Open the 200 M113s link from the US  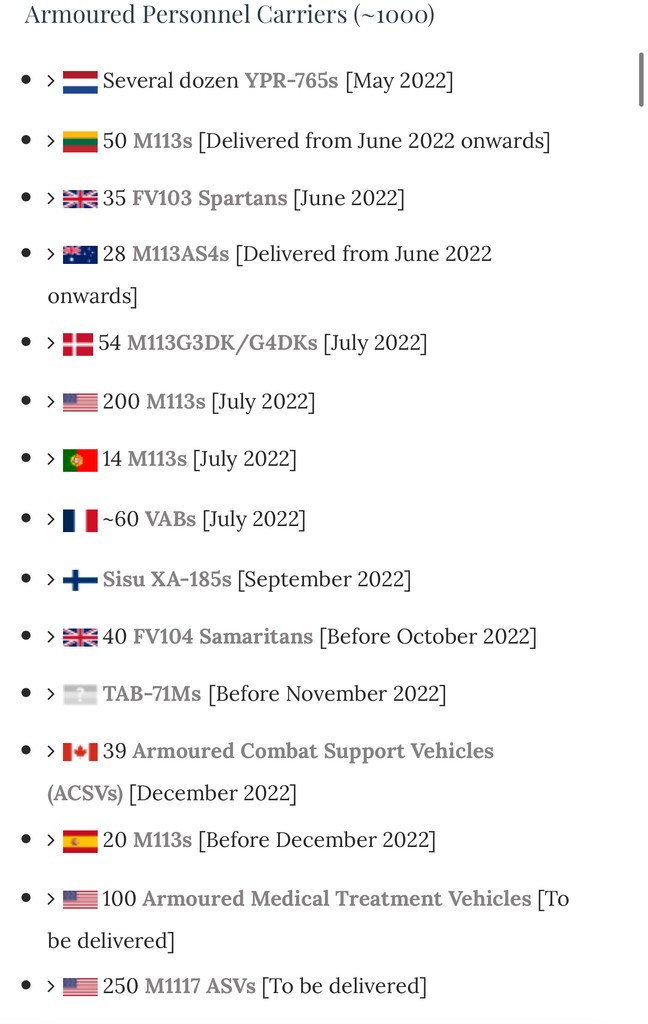pyautogui.click(x=176, y=402)
